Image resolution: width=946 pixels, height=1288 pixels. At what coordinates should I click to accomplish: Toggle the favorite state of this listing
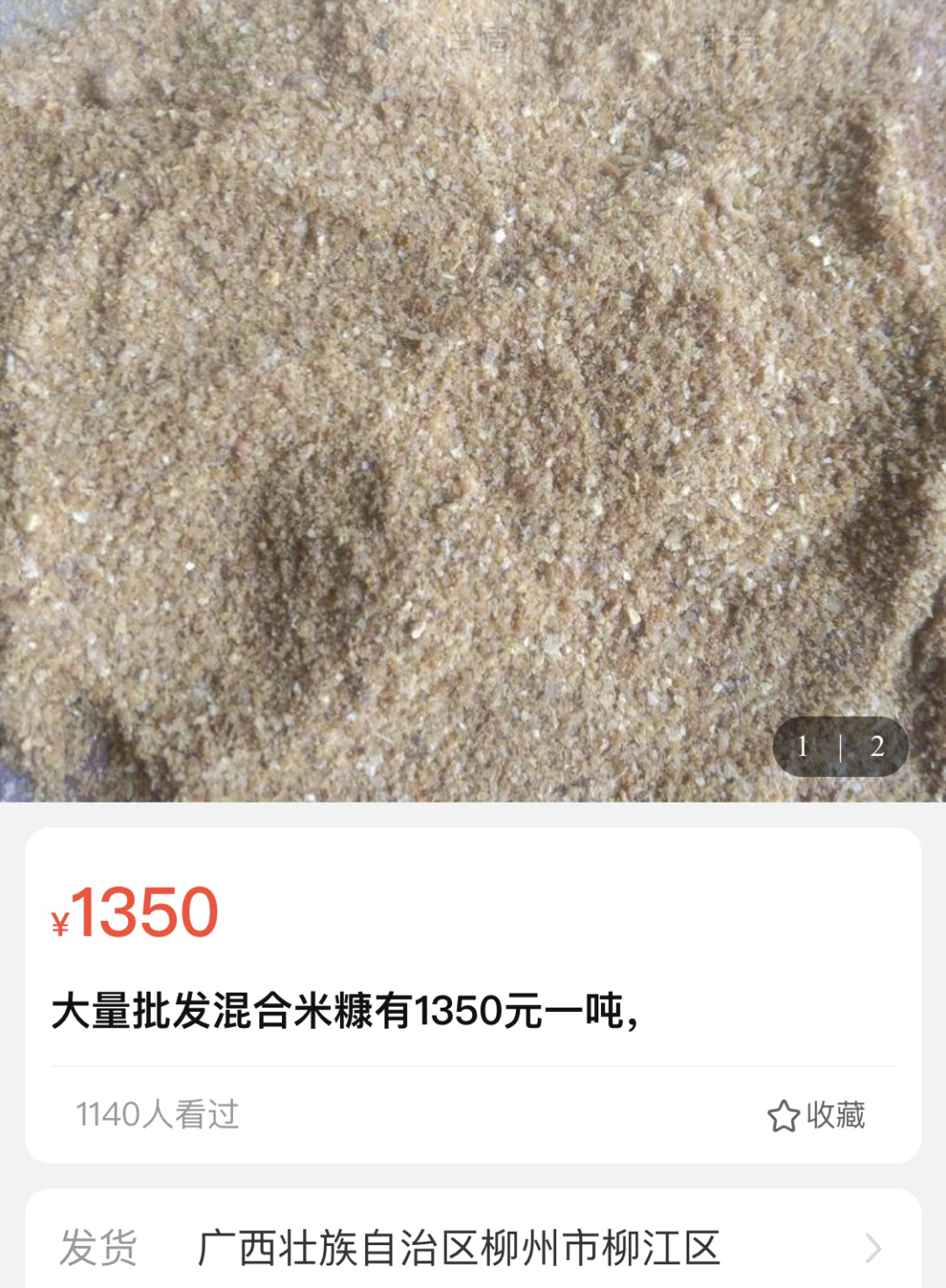pos(815,1115)
